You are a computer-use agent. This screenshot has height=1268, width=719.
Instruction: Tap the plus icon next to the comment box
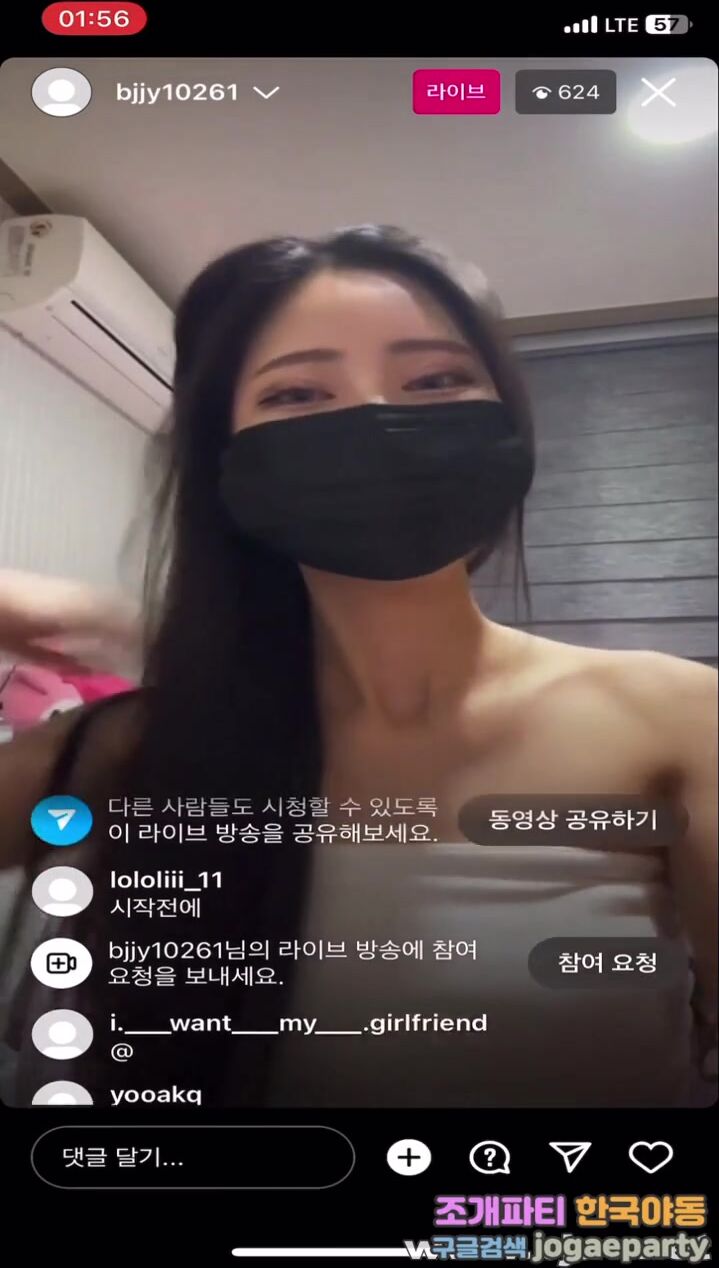(408, 1158)
